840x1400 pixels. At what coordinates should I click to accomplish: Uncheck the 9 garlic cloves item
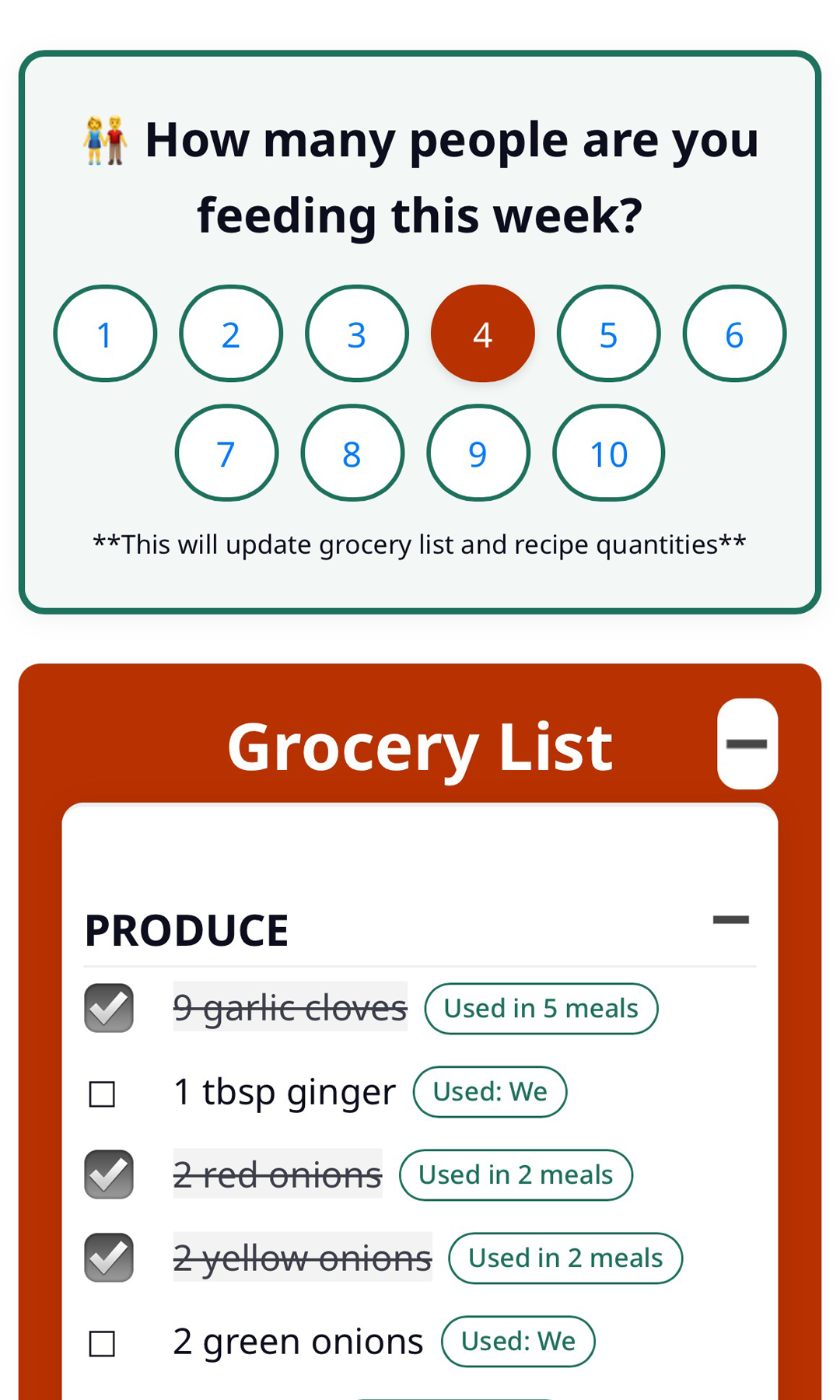(x=108, y=1007)
